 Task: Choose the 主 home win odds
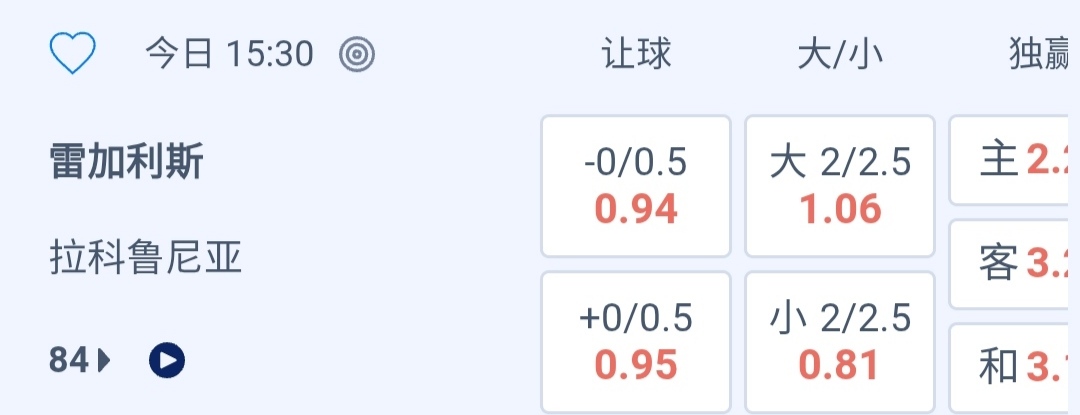1014,160
